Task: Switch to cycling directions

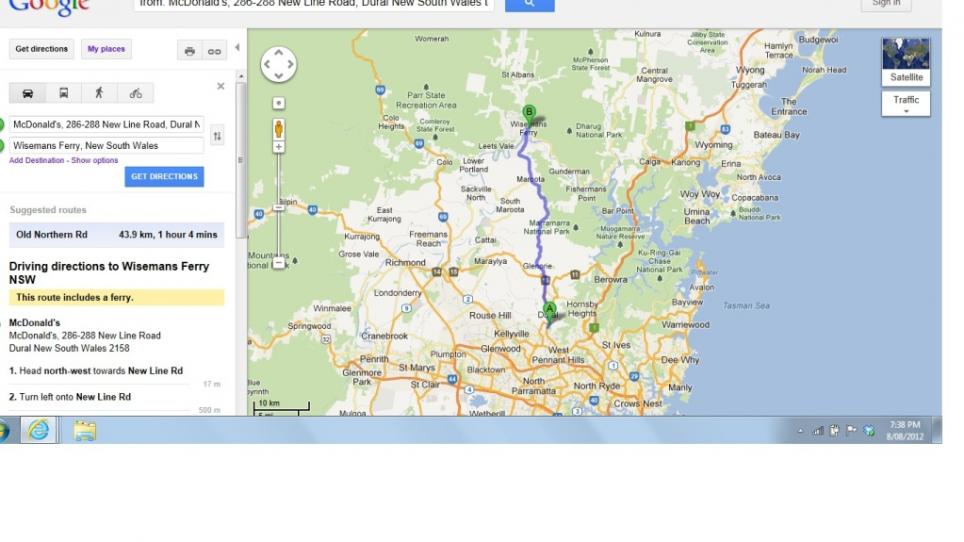Action: tap(135, 93)
